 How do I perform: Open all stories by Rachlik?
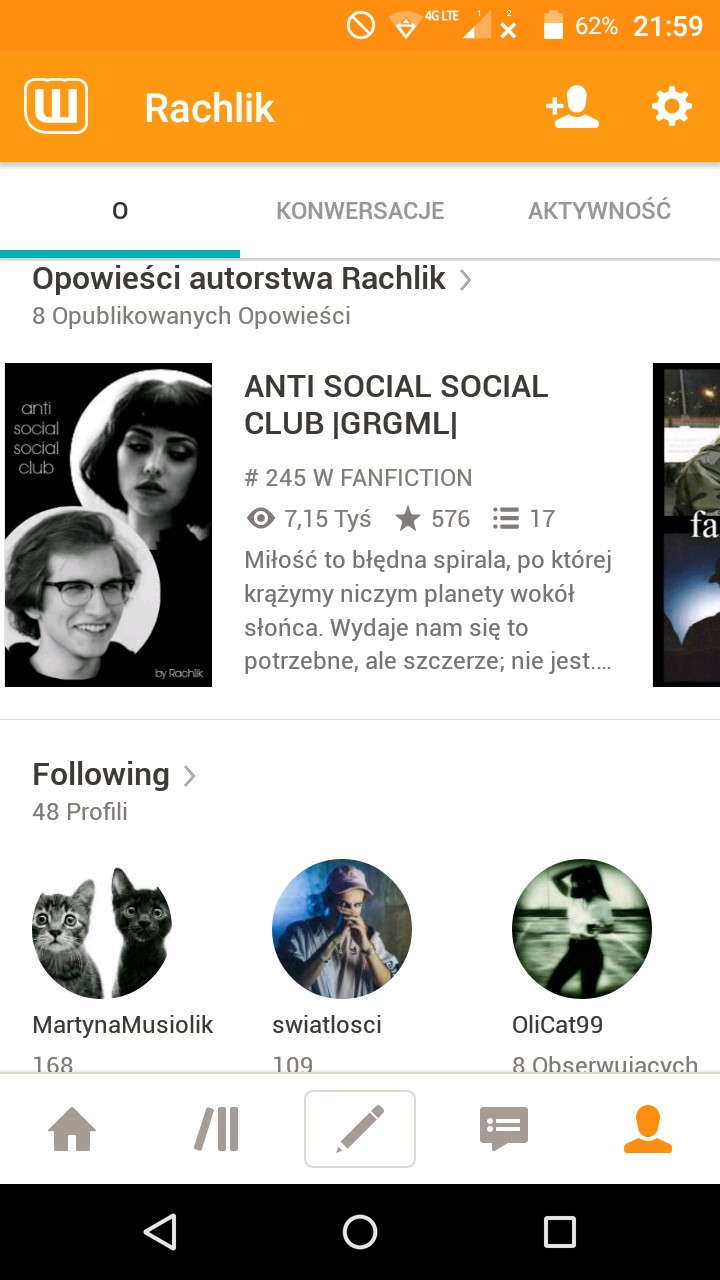pyautogui.click(x=252, y=279)
